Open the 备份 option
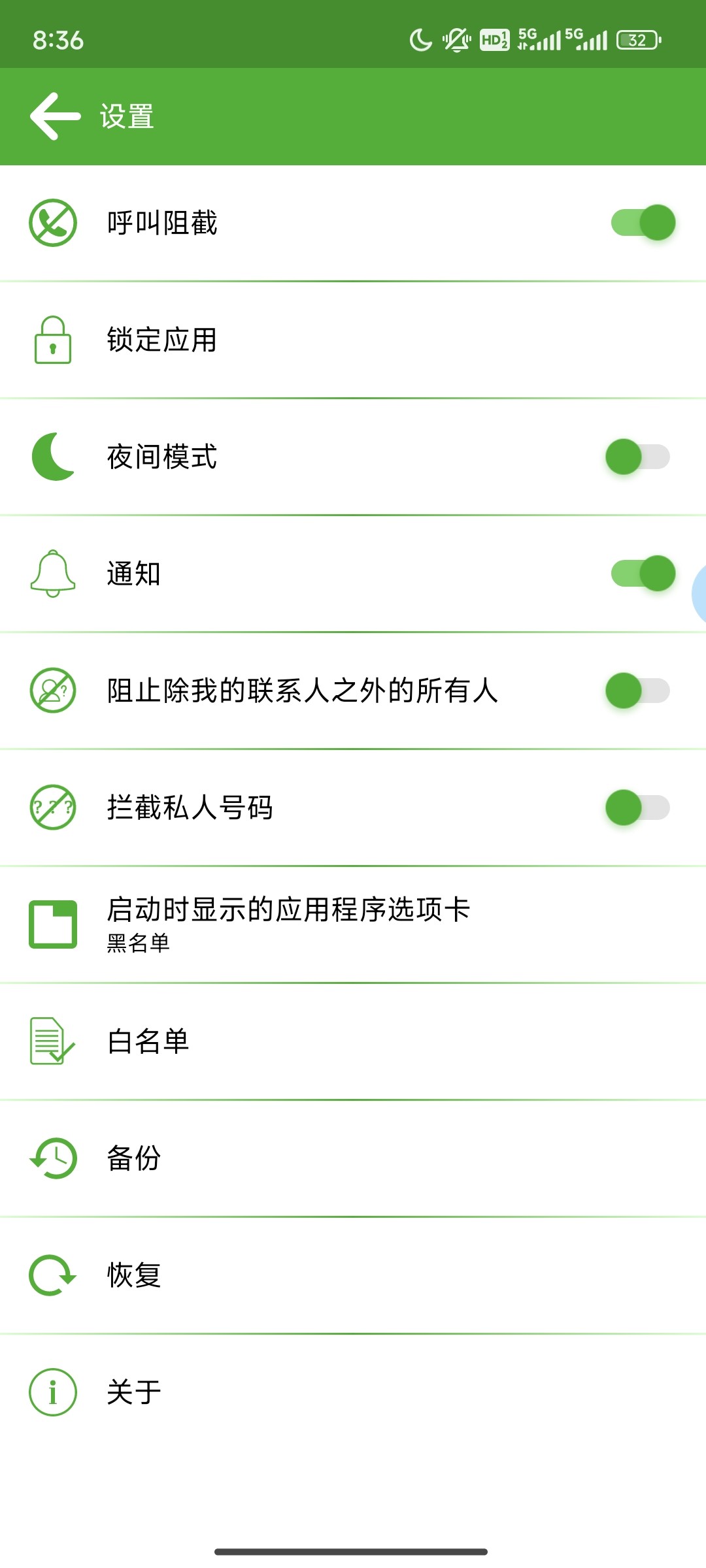Viewport: 706px width, 1568px height. [x=353, y=1158]
